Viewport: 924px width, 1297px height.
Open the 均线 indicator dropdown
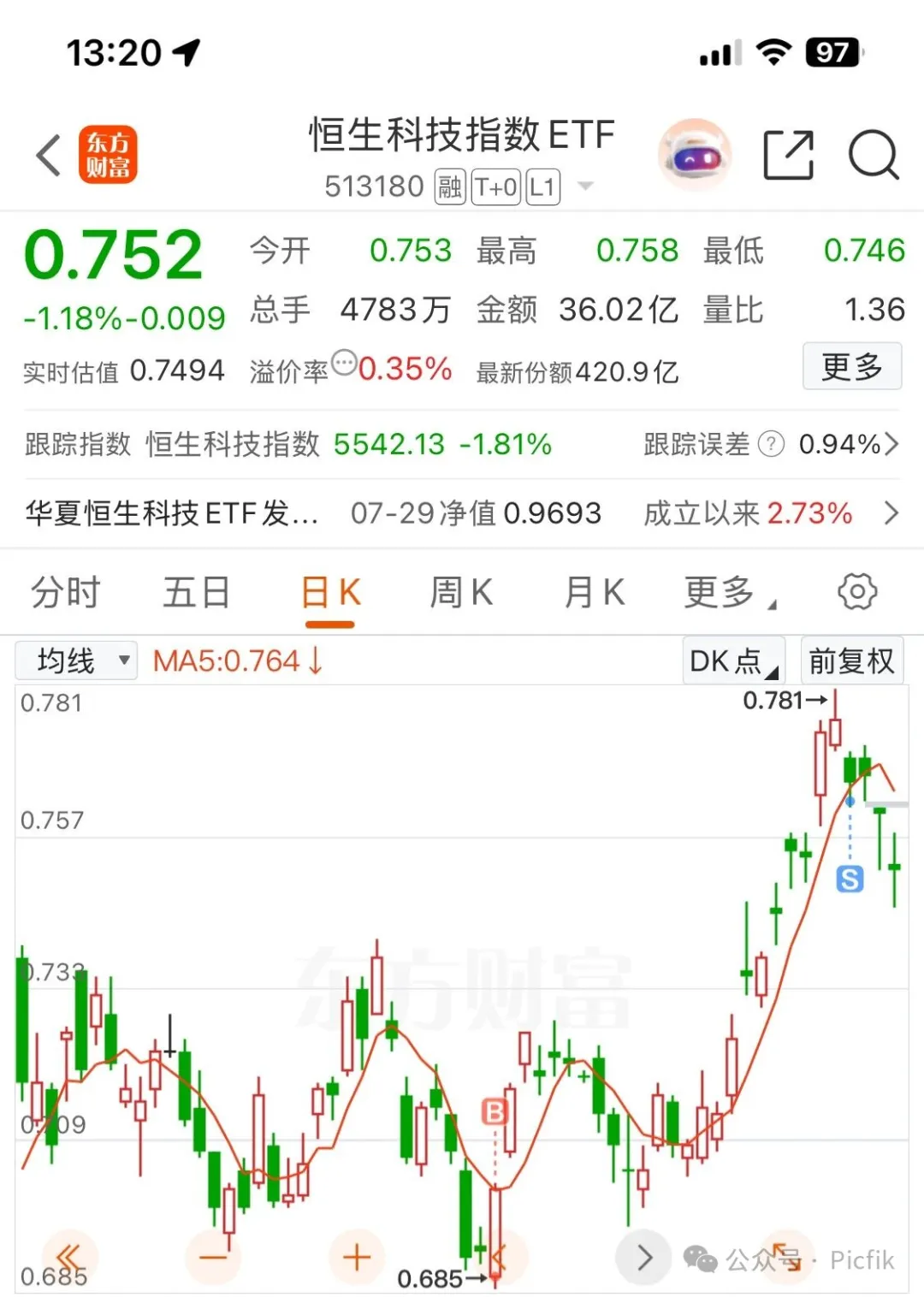coord(77,660)
